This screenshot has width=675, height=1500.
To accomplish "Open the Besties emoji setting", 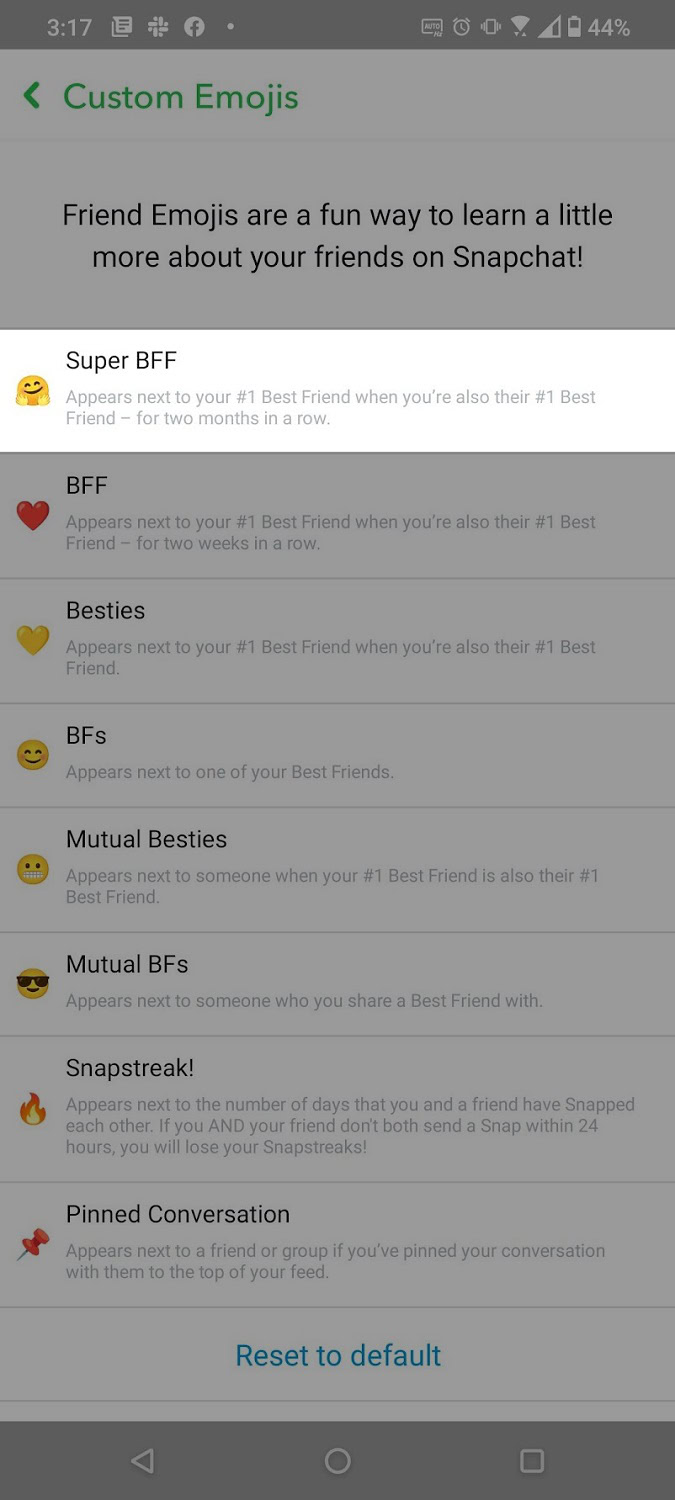I will [x=337, y=640].
